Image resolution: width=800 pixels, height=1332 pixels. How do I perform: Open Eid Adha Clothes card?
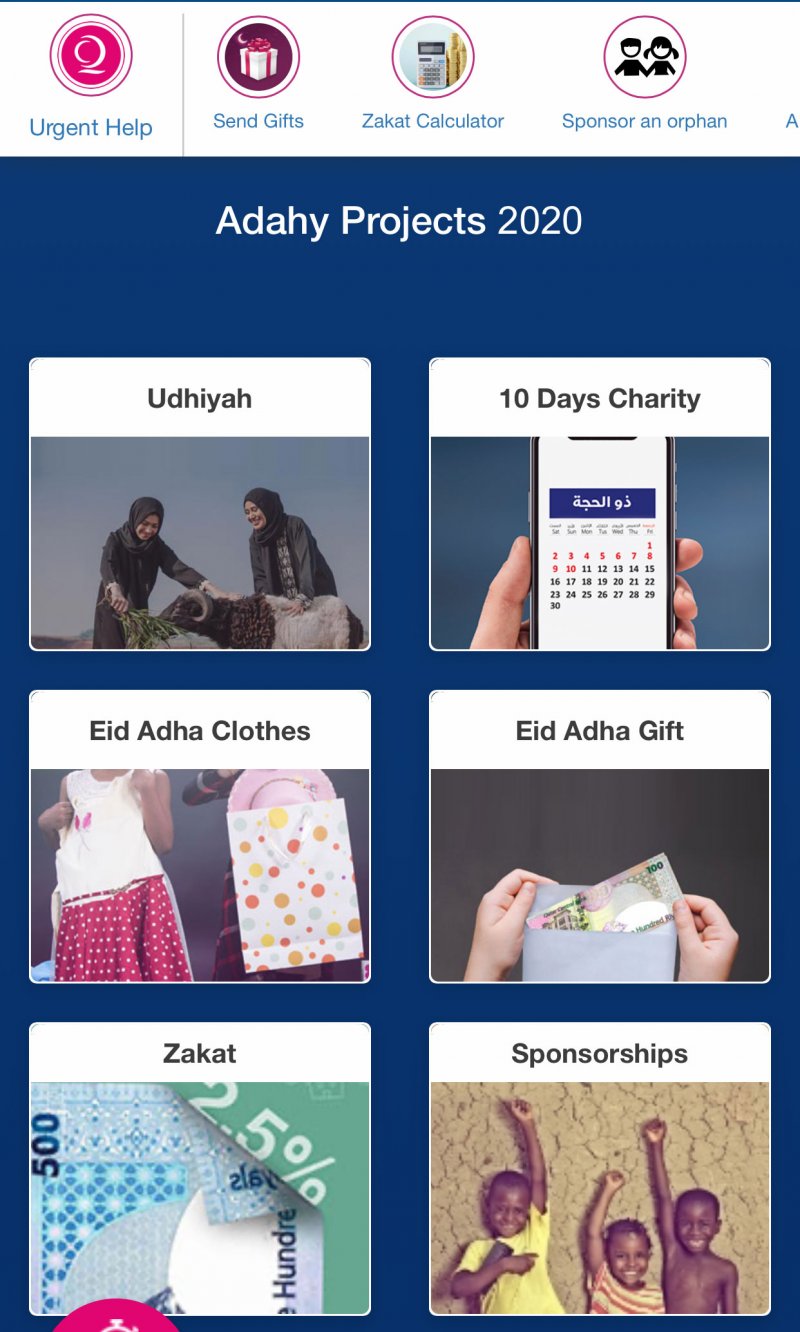(x=200, y=836)
